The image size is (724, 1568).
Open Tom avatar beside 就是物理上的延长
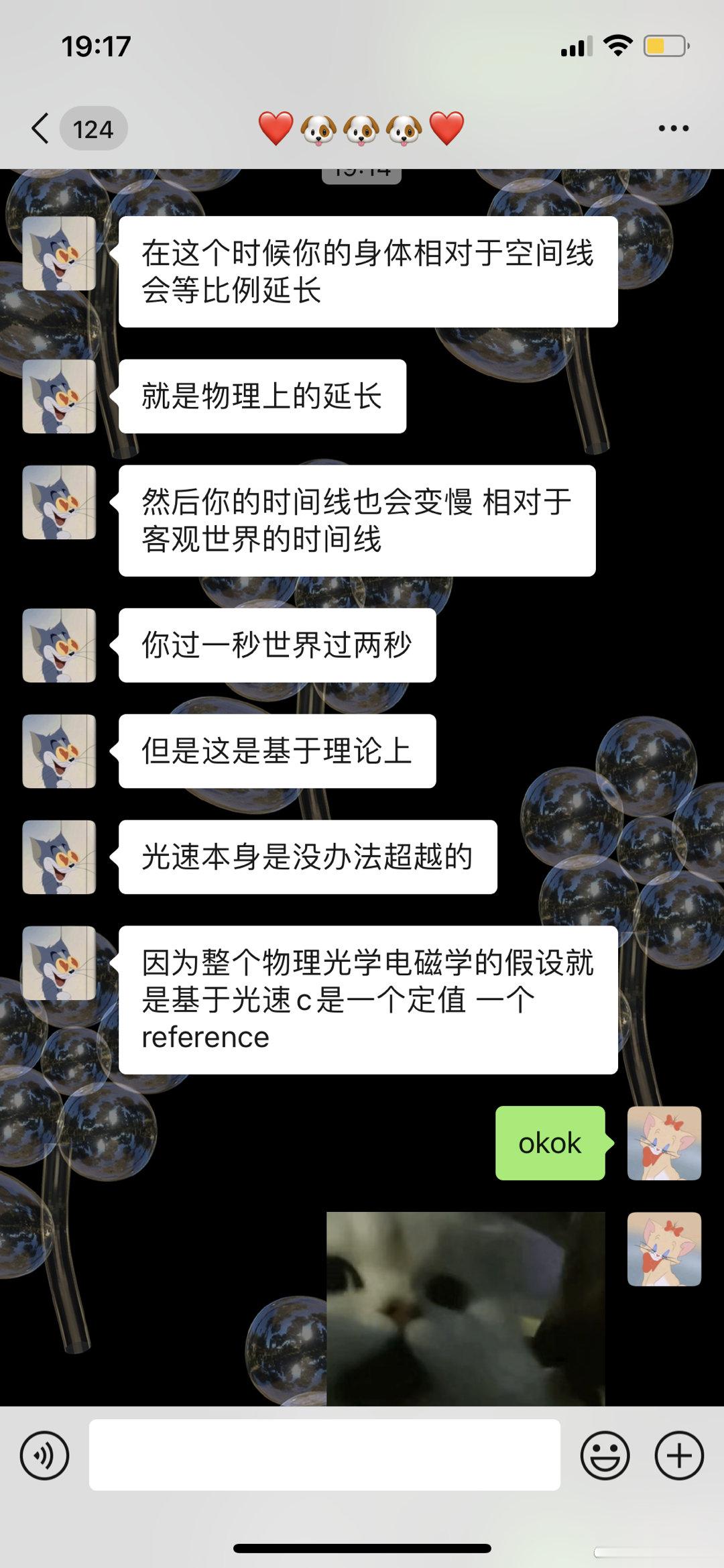(59, 396)
